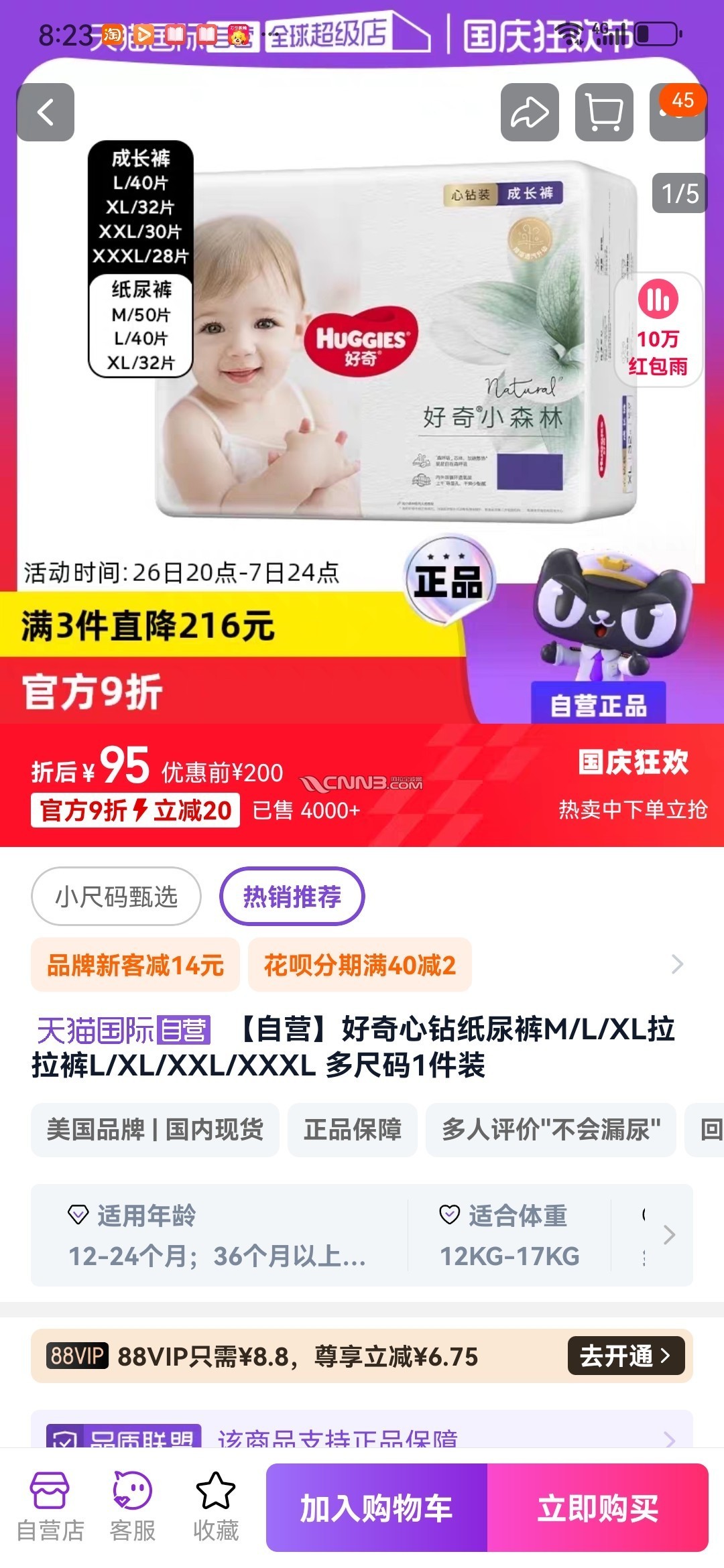This screenshot has height=1568, width=724.
Task: Open the shopping cart icon
Action: point(604,112)
